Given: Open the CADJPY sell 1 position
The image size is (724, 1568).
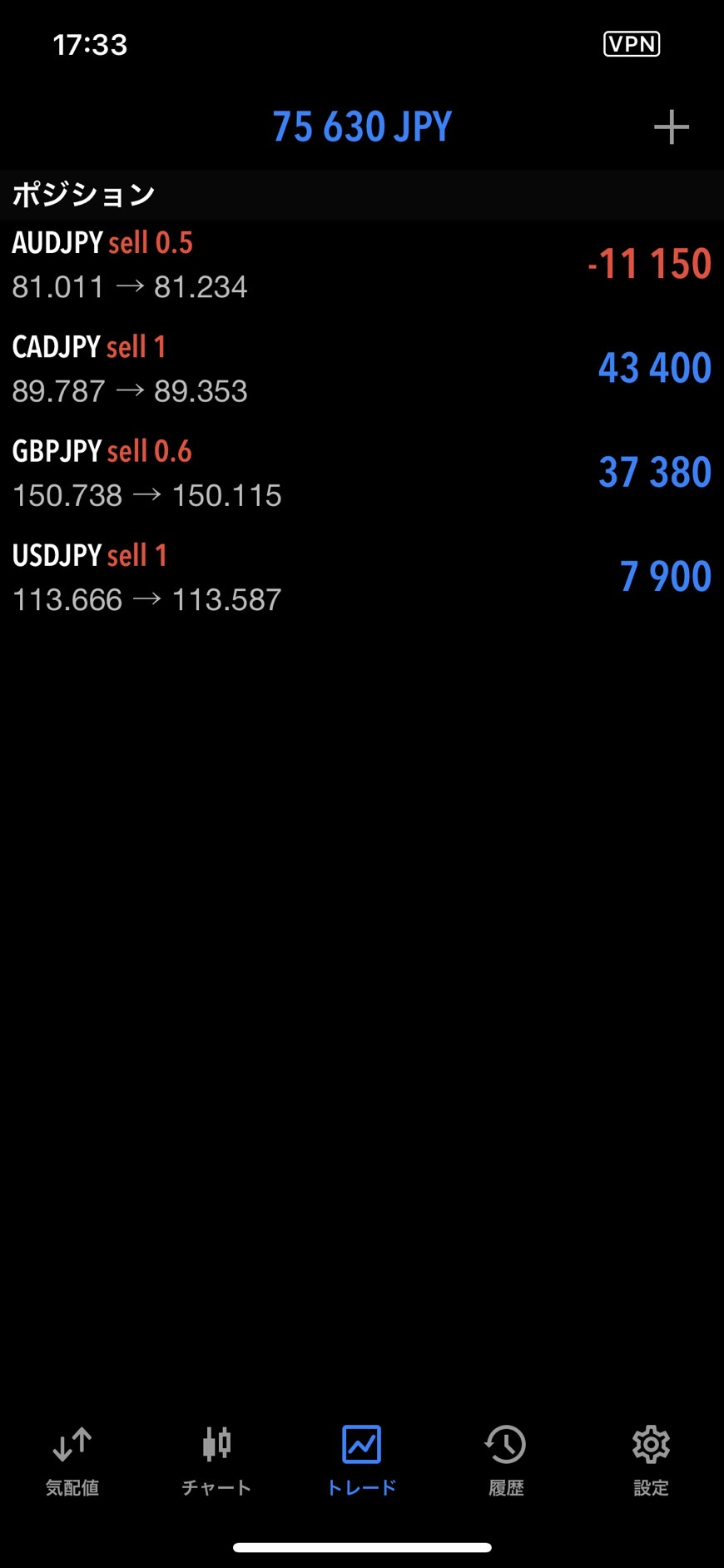Looking at the screenshot, I should 361,369.
